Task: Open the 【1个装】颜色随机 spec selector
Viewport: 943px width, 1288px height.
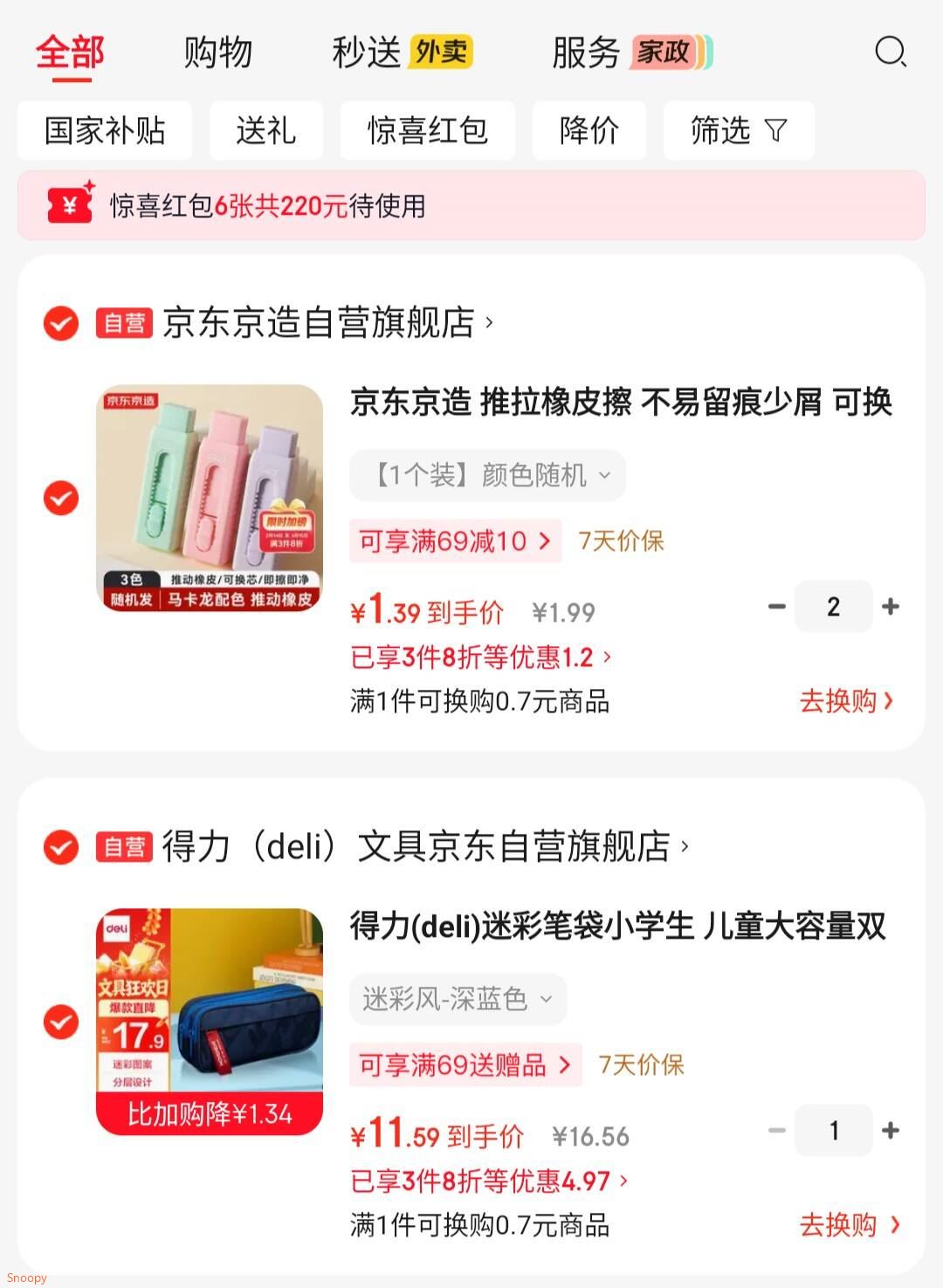Action: click(x=486, y=475)
